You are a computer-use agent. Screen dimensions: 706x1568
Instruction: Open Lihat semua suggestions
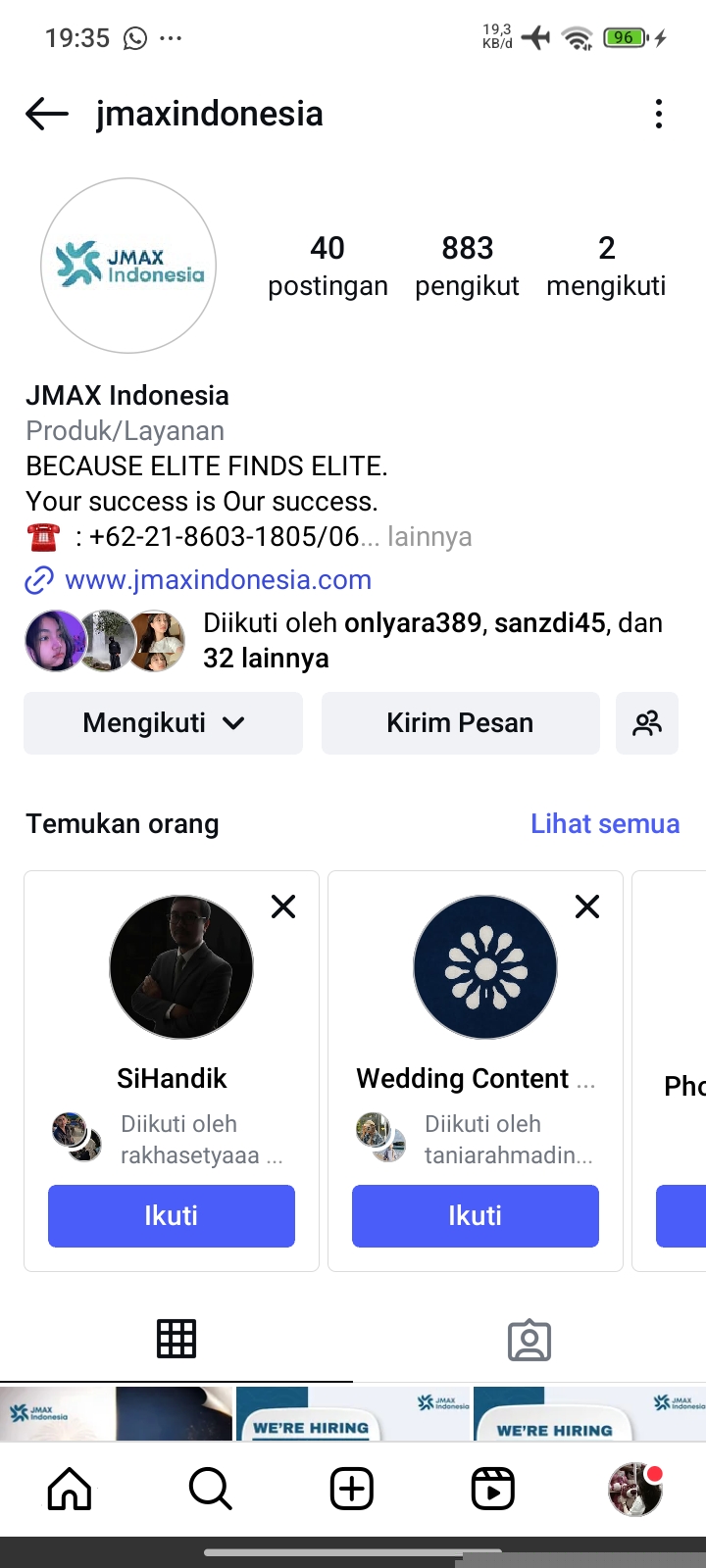pyautogui.click(x=605, y=823)
